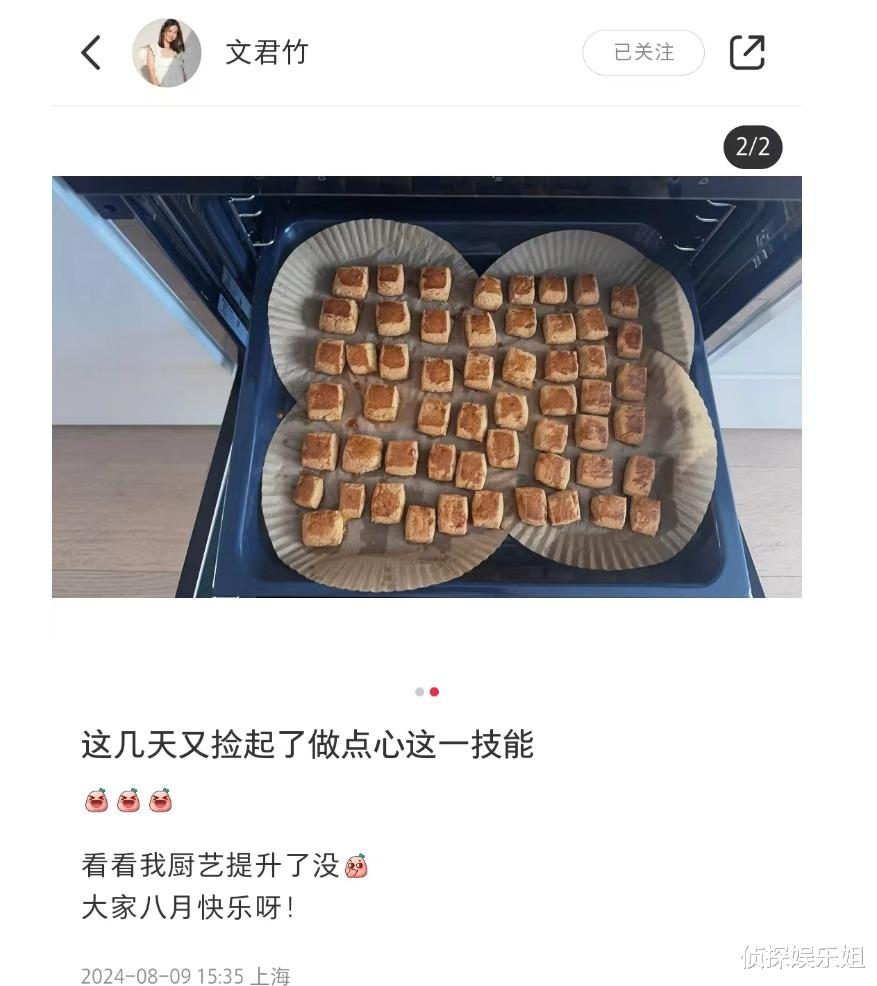Unfollow by tapping the 已关注 button
The image size is (877, 986).
tap(642, 54)
